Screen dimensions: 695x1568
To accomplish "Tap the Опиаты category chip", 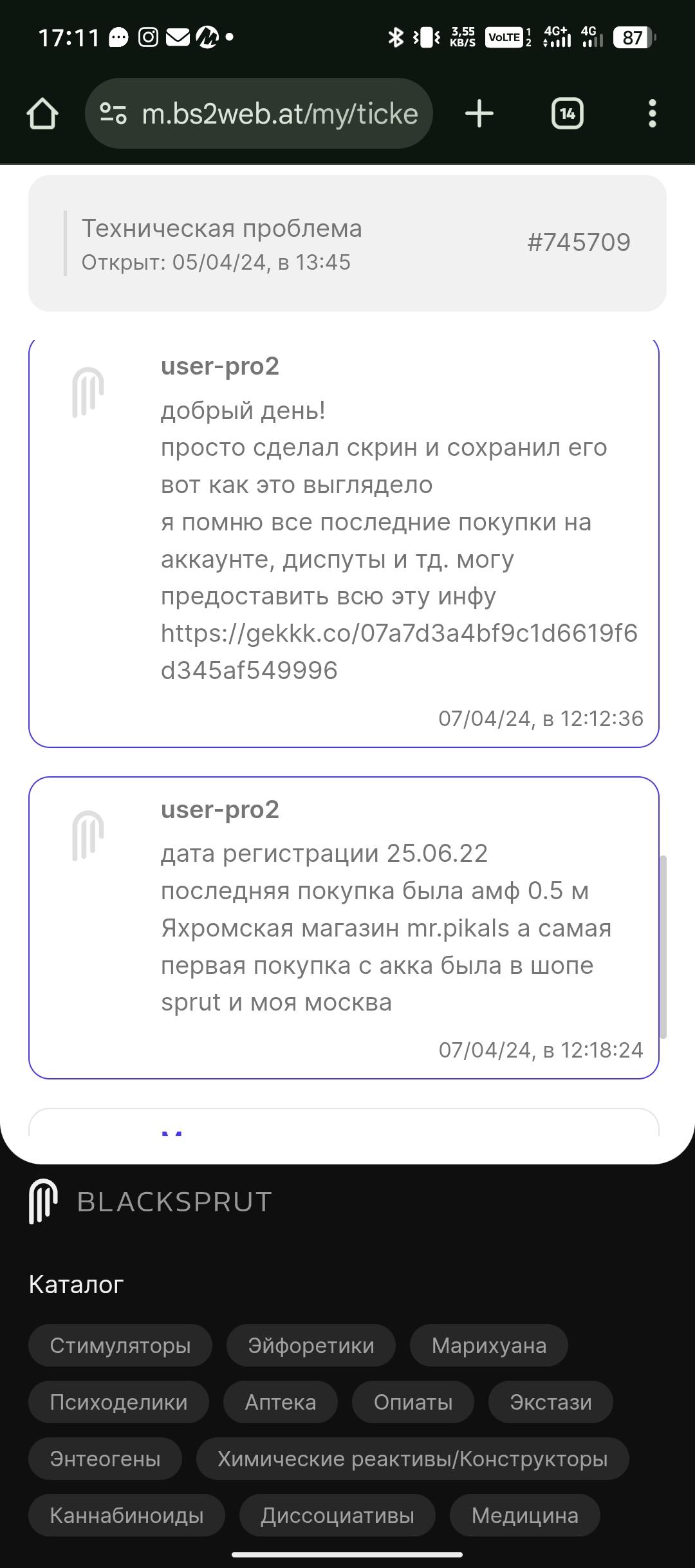I will [413, 1402].
